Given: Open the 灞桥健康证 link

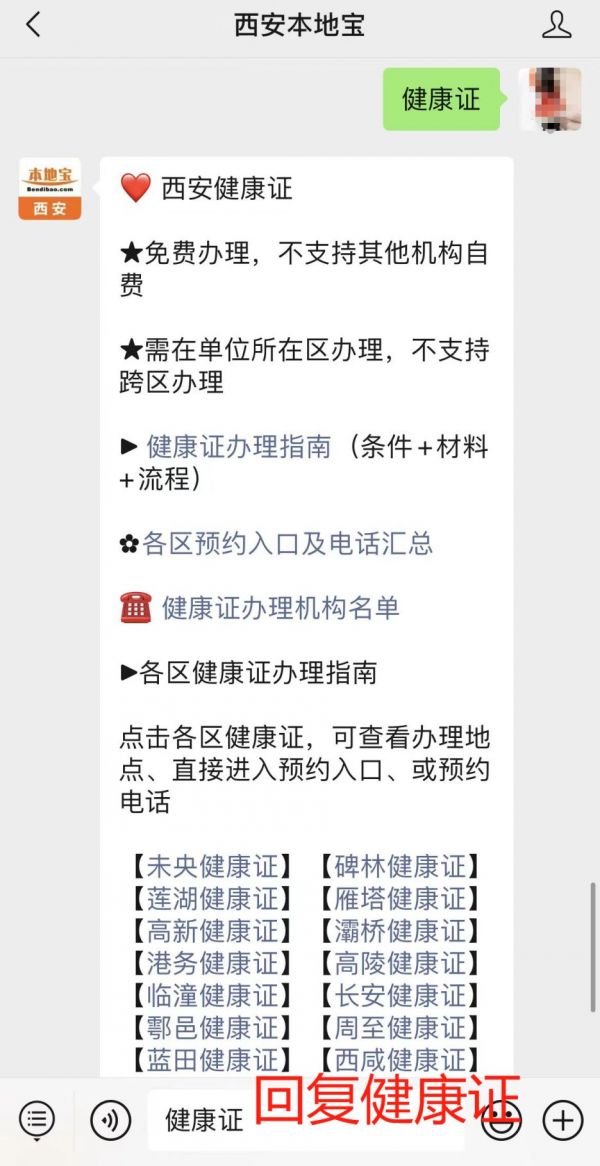Looking at the screenshot, I should tap(400, 931).
